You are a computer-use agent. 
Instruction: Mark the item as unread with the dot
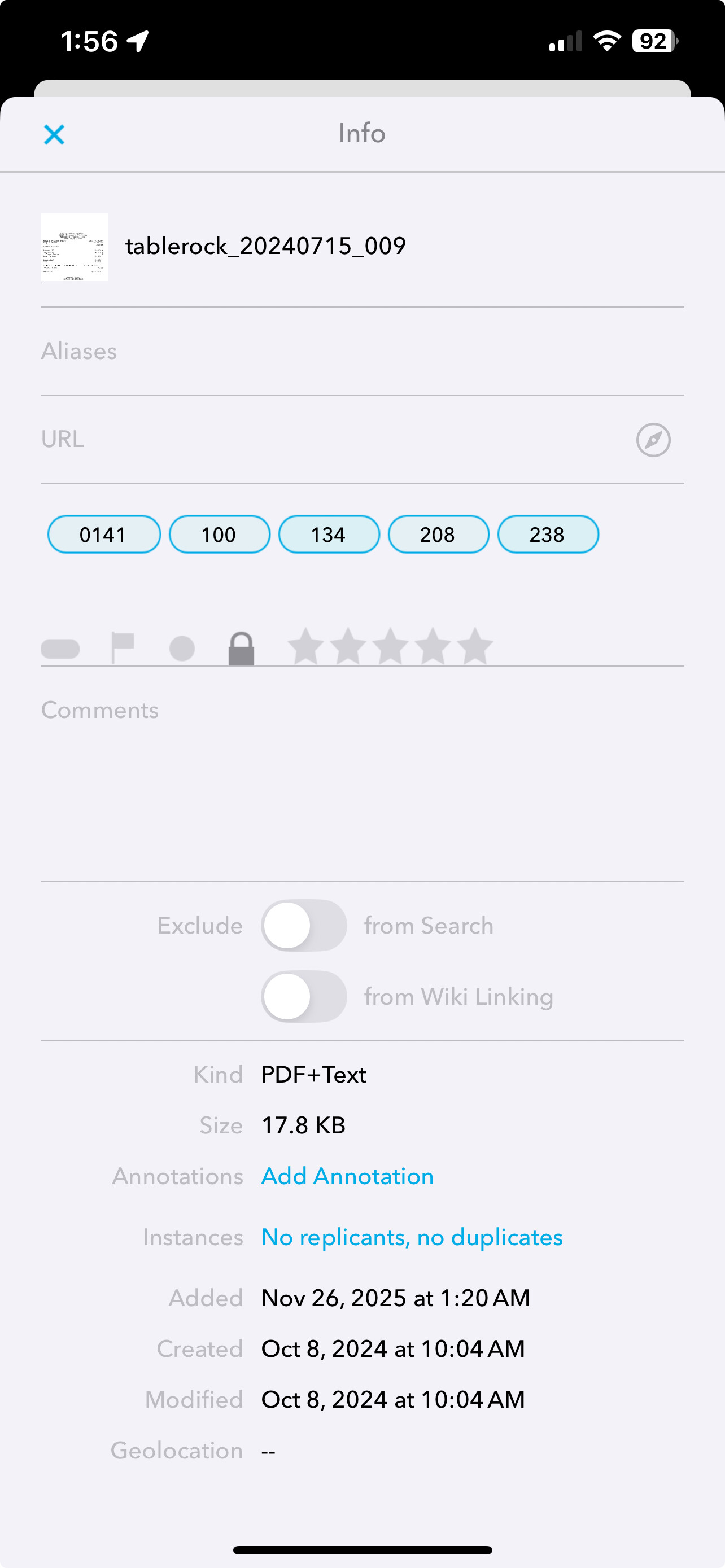(x=182, y=649)
